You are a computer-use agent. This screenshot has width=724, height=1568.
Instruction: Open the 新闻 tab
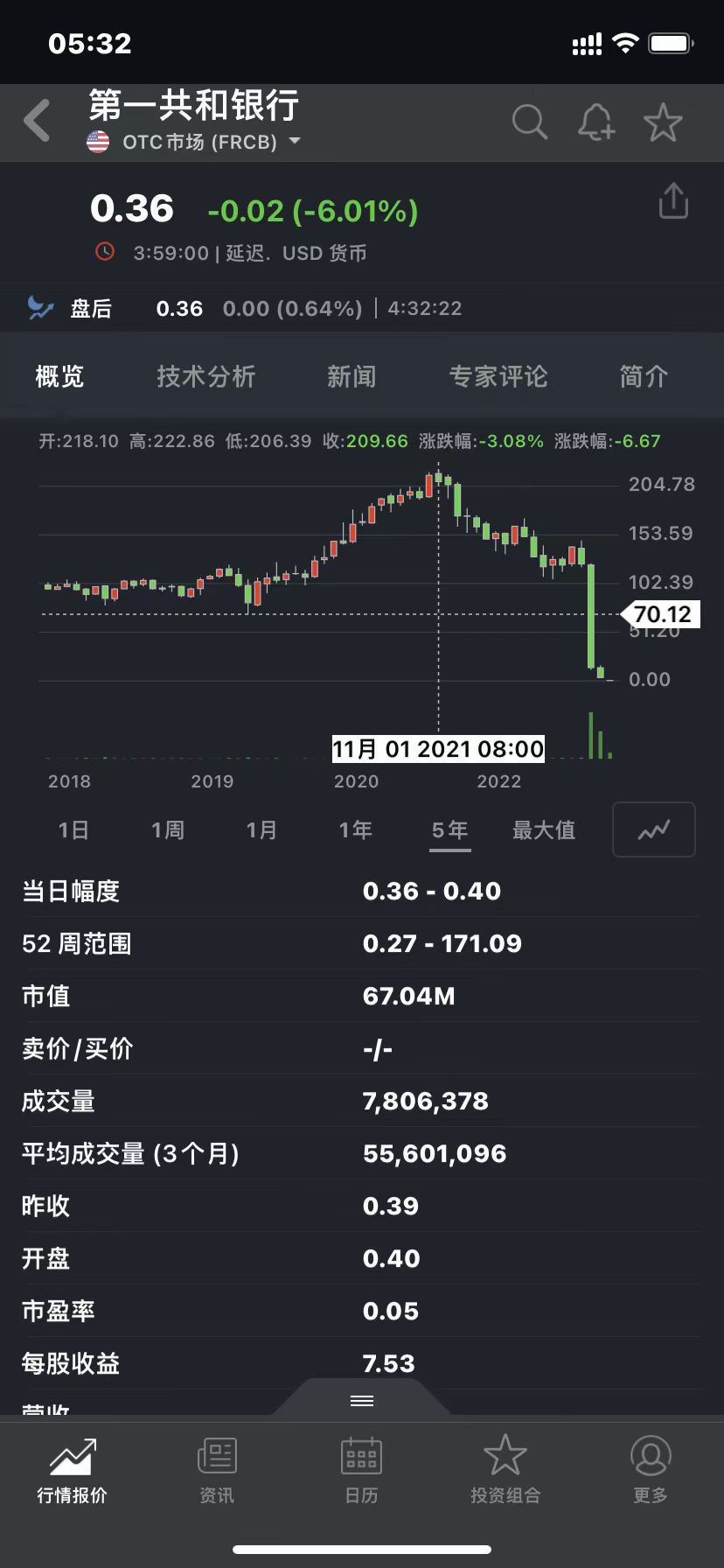(352, 377)
